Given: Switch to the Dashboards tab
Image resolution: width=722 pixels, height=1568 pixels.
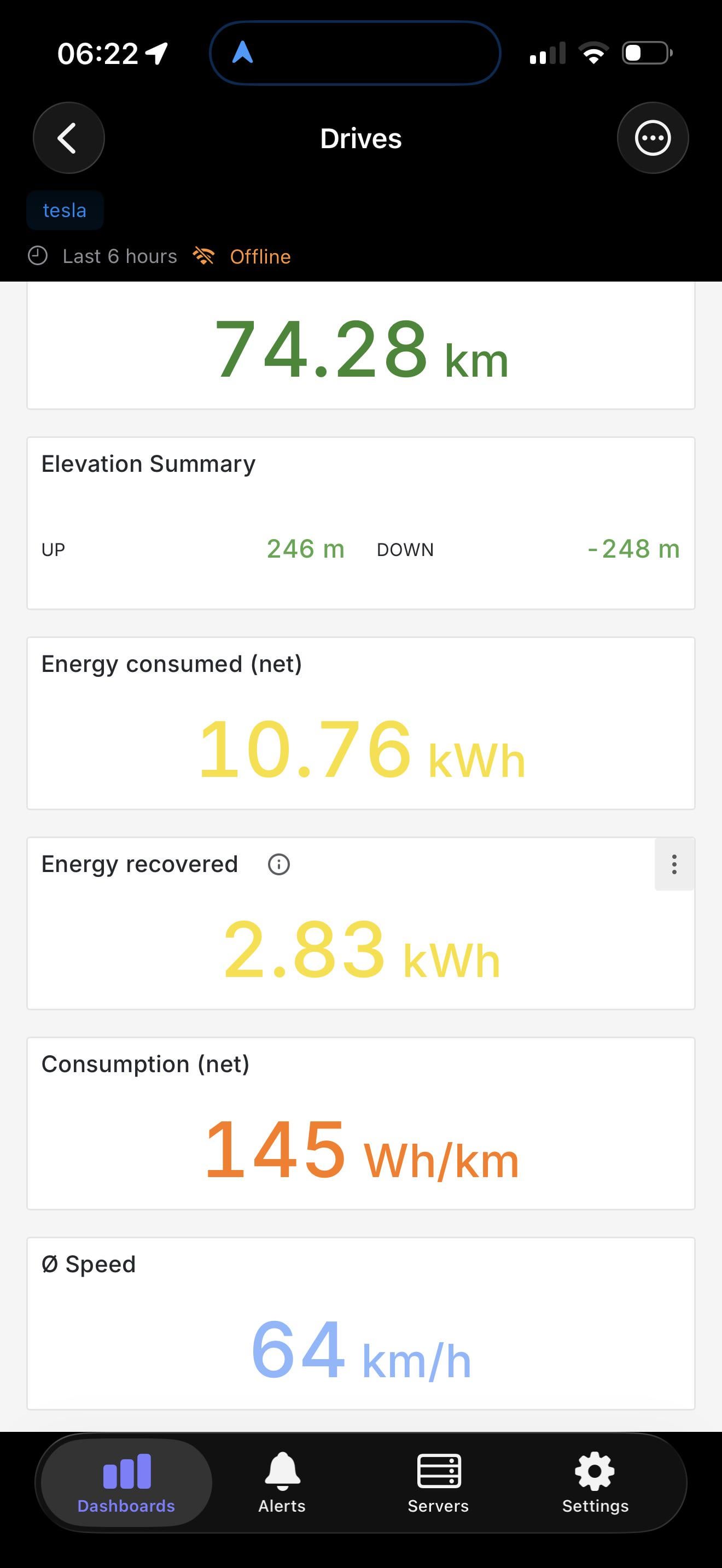Looking at the screenshot, I should [126, 1483].
